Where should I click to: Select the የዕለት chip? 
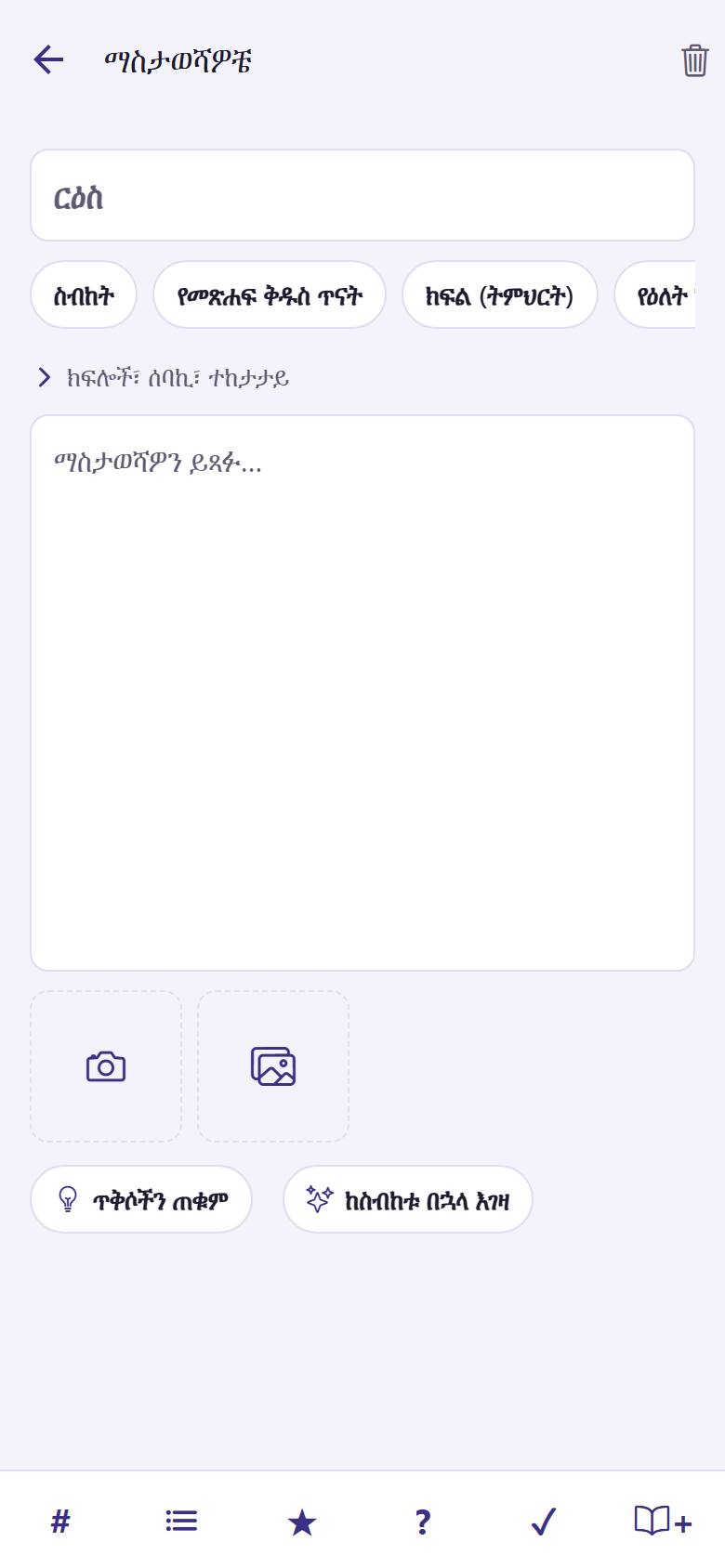(655, 294)
